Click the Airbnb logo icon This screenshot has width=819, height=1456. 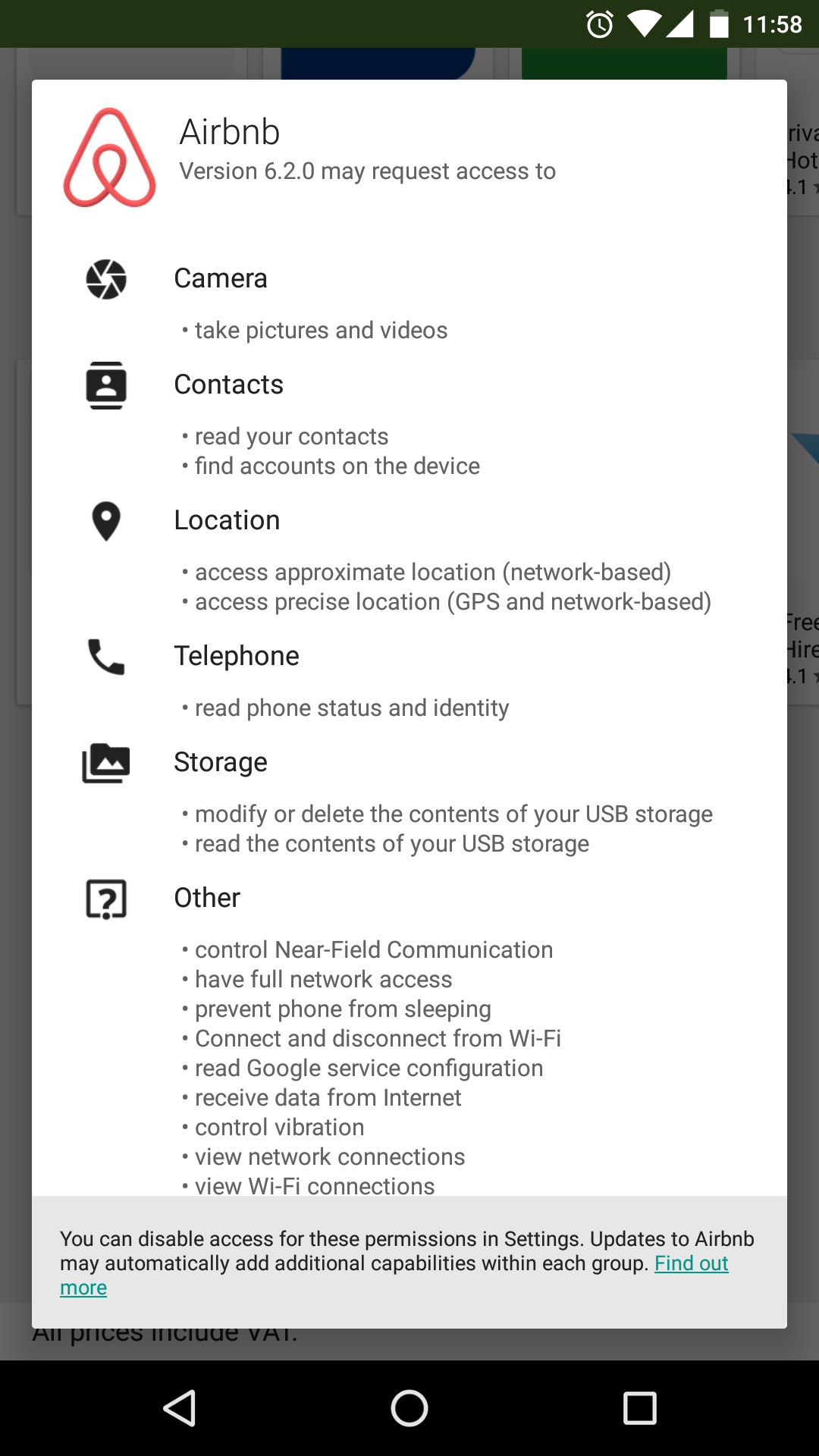pos(109,158)
